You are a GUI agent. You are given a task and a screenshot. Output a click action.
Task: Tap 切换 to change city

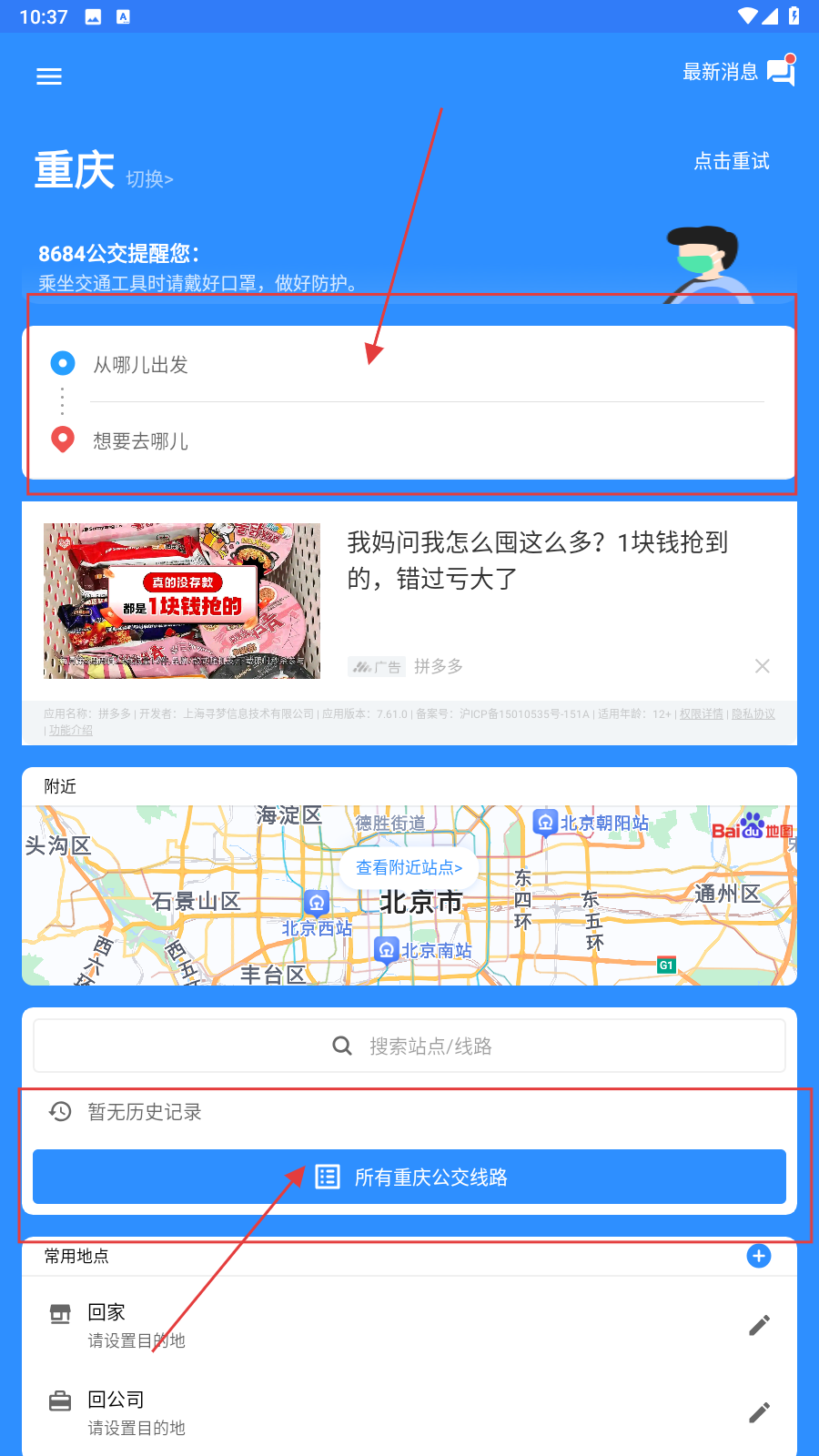(149, 179)
